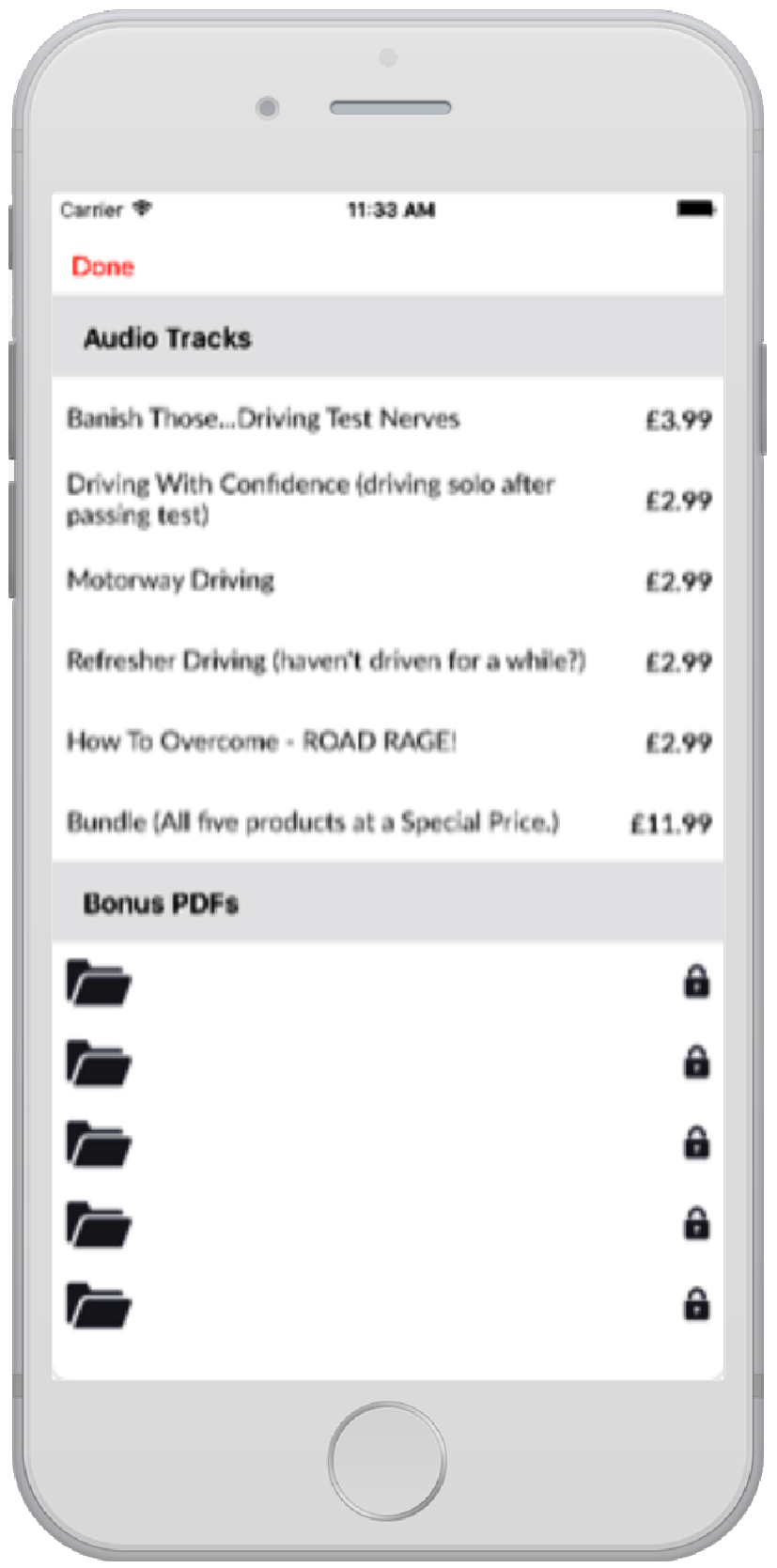The image size is (777, 1568).
Task: Choose the Motorway Driving track
Action: click(171, 581)
